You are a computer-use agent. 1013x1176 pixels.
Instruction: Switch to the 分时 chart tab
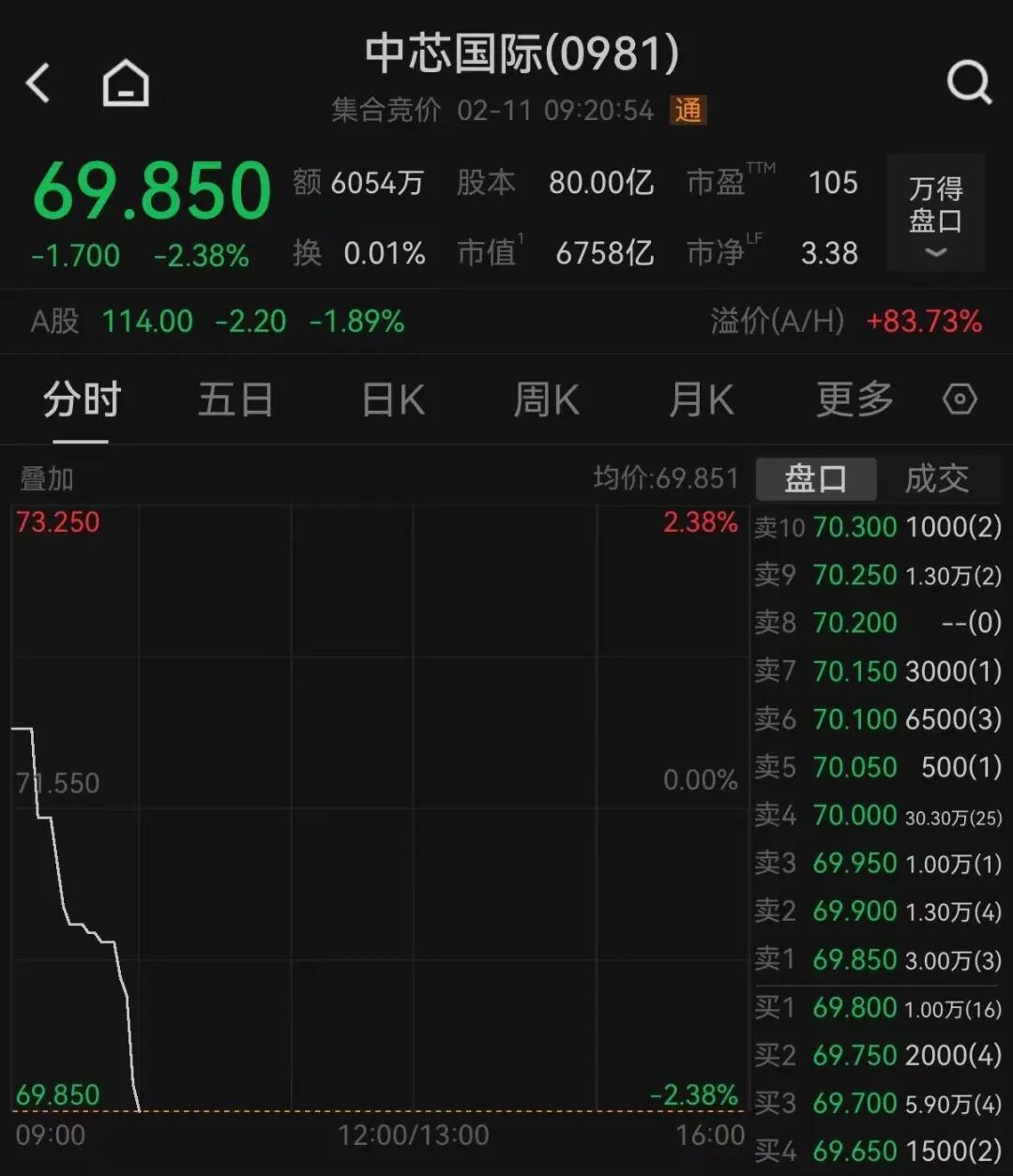point(82,400)
